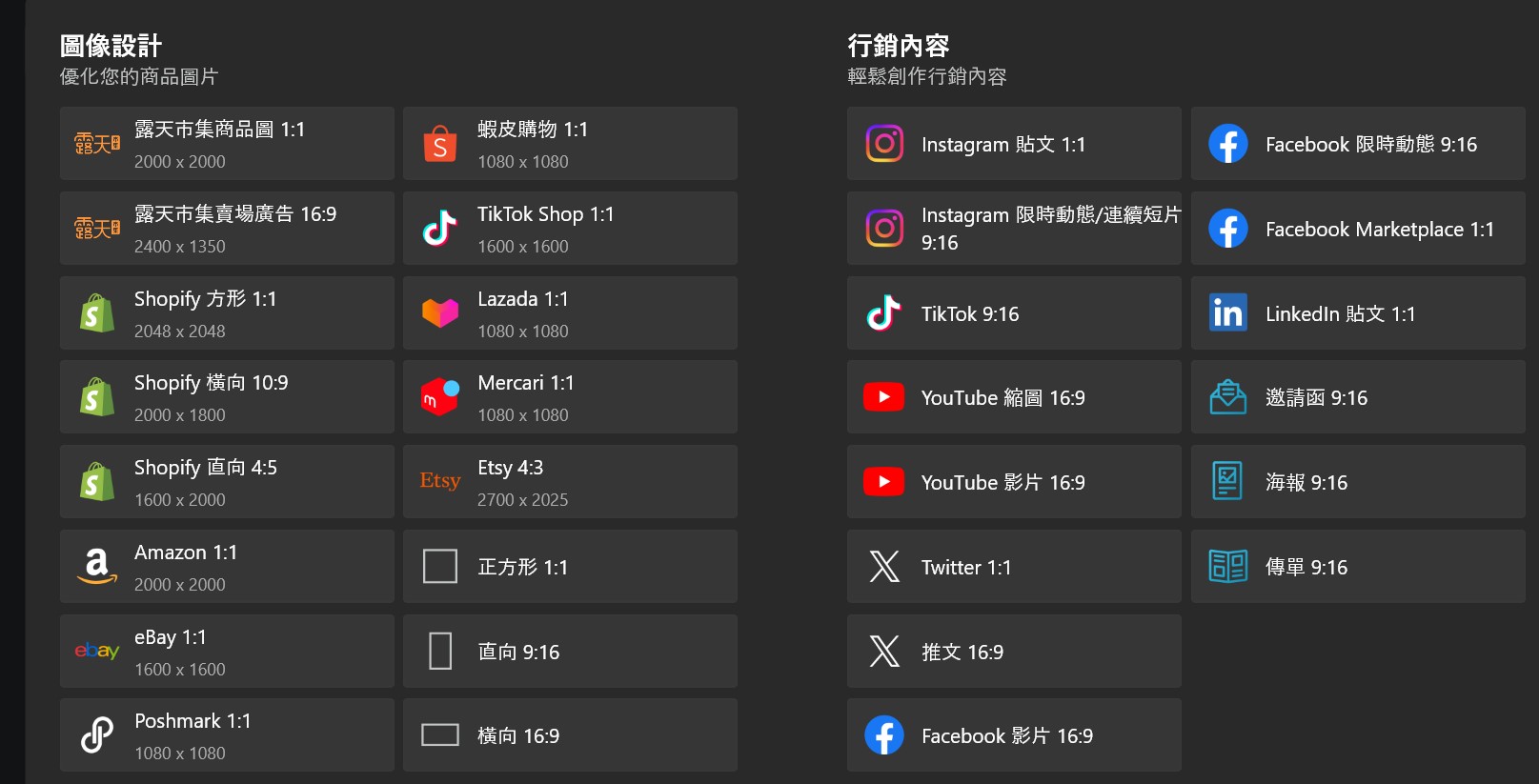
Task: Choose eBay 1:1 format
Action: tap(227, 652)
